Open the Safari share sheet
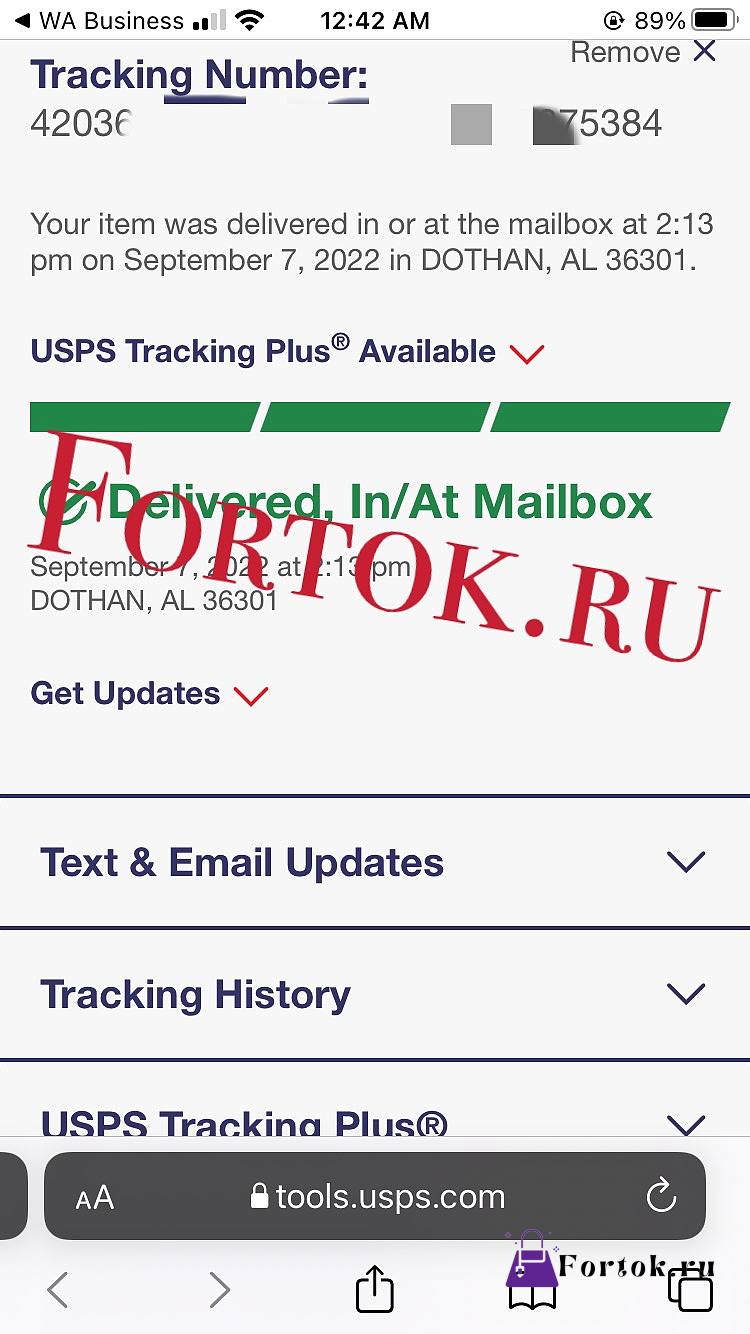The width and height of the screenshot is (750, 1334). tap(375, 1288)
